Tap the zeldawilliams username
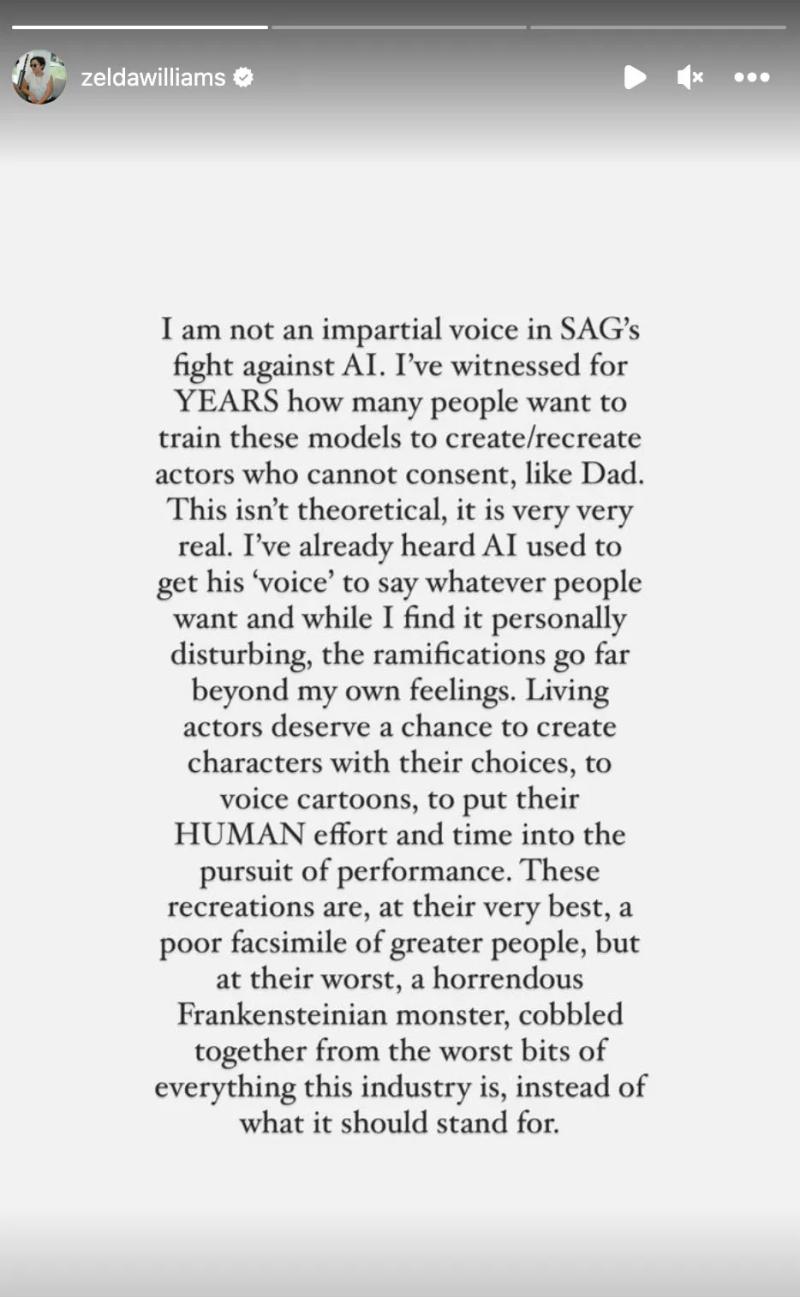The image size is (800, 1297). click(153, 77)
